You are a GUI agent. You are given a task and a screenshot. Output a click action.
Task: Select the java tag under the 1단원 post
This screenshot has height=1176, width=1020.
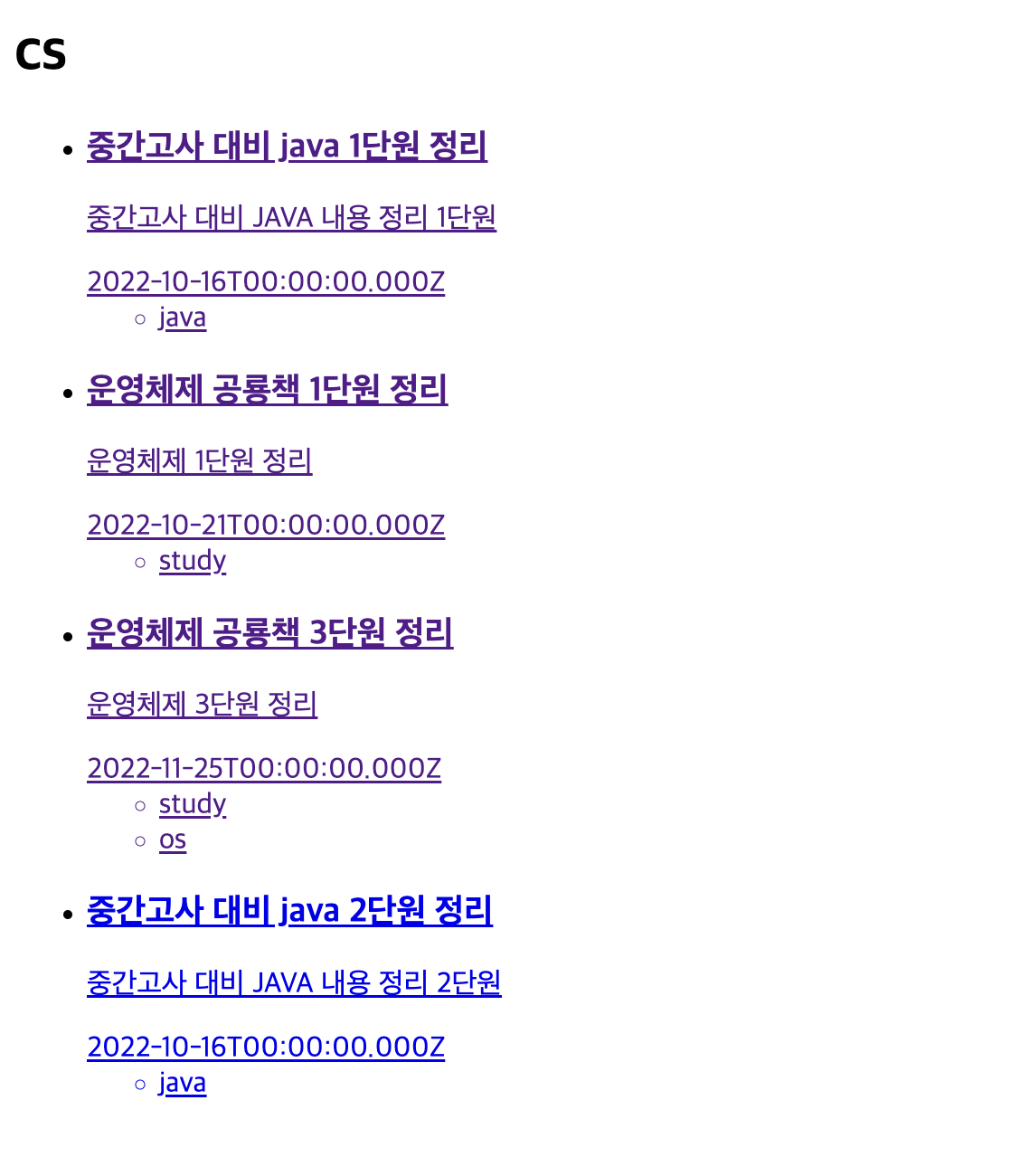[x=182, y=318]
